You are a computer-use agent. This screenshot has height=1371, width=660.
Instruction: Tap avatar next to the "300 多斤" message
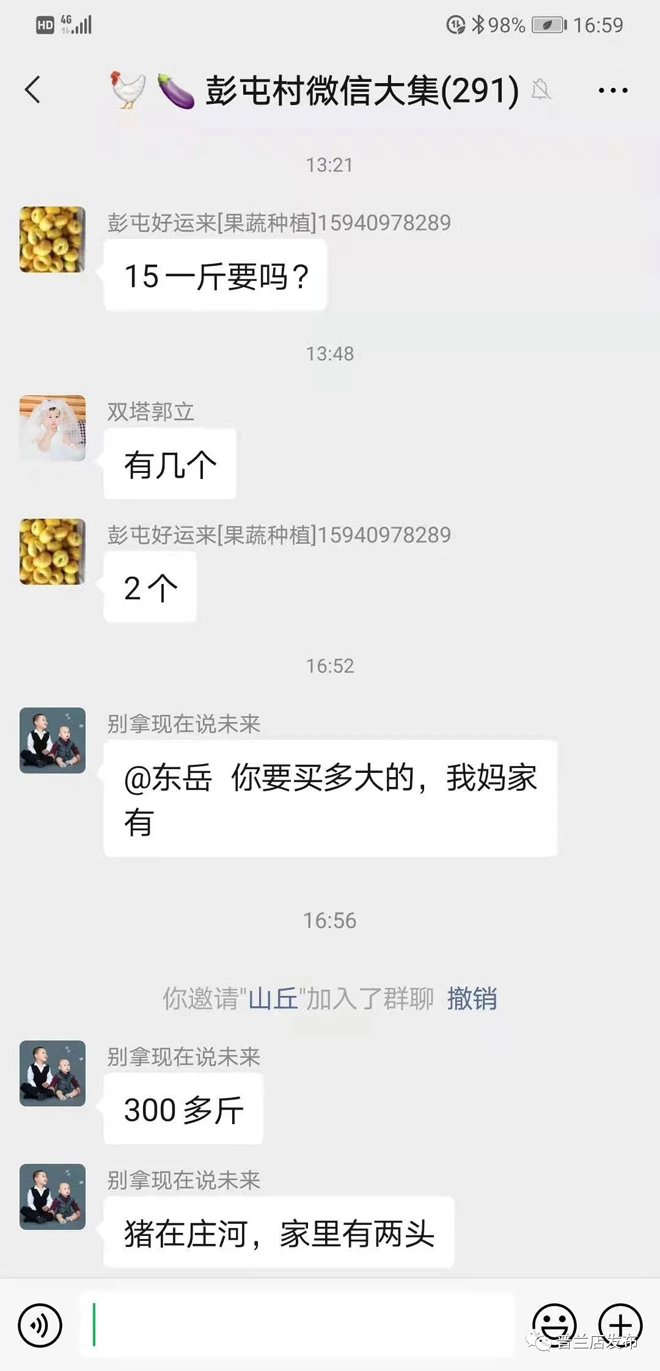[52, 1073]
